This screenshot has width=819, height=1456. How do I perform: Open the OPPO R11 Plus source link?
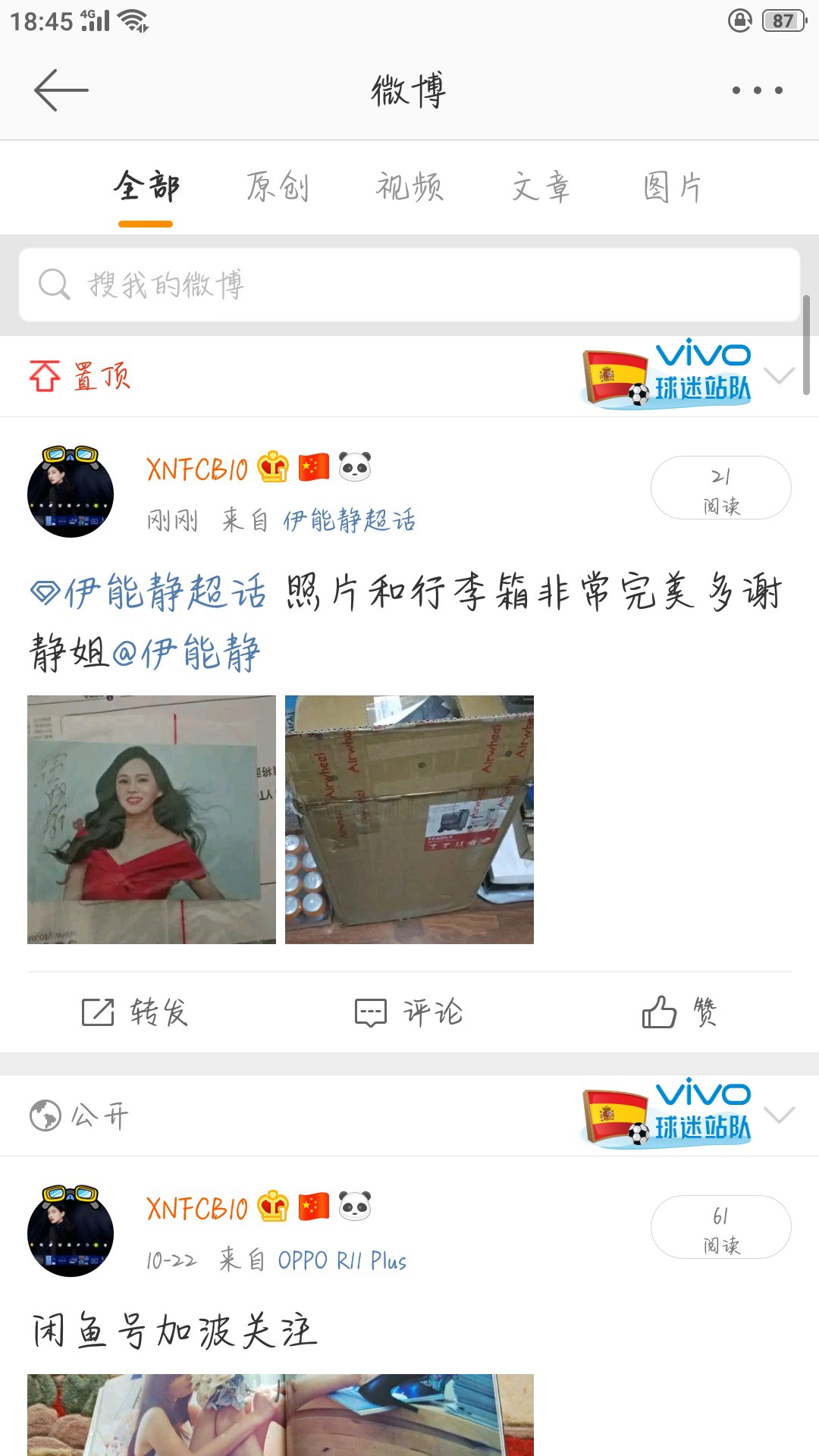[342, 1260]
